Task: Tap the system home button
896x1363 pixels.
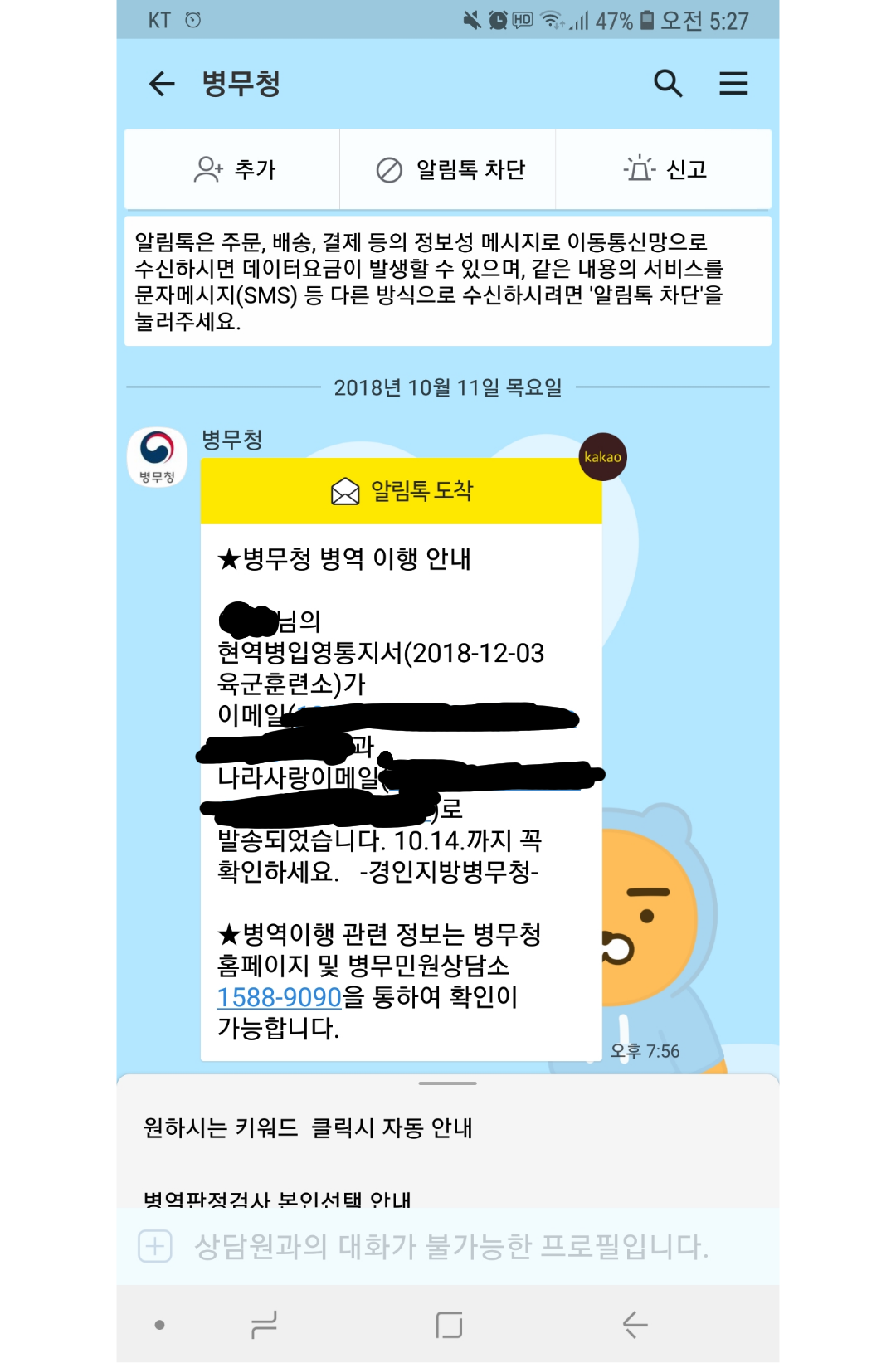Action: [x=449, y=1325]
